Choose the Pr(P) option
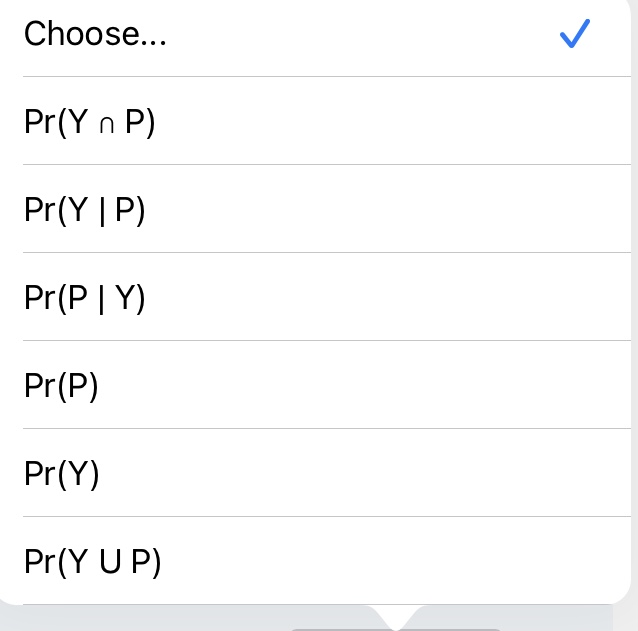This screenshot has height=631, width=638. 300,386
